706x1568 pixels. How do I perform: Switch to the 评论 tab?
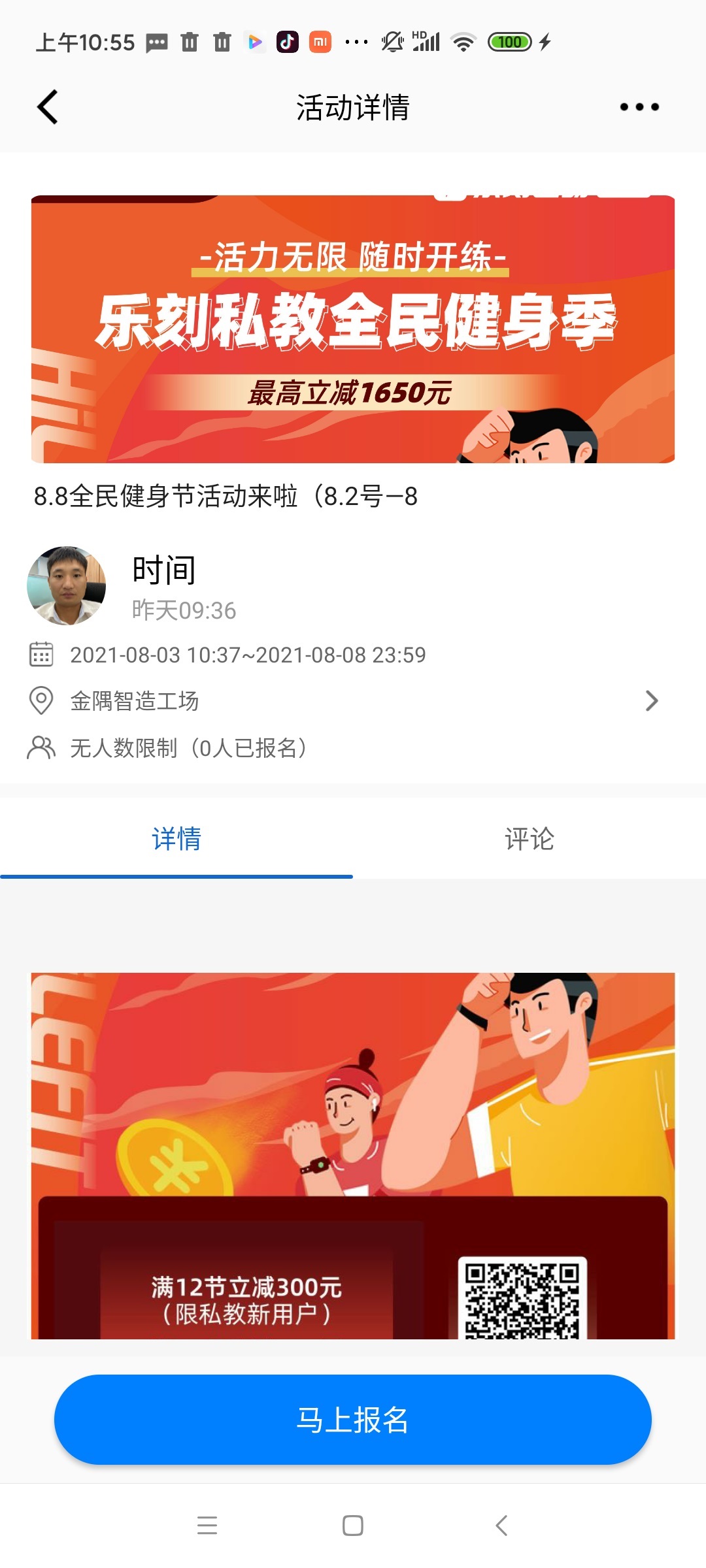tap(529, 840)
